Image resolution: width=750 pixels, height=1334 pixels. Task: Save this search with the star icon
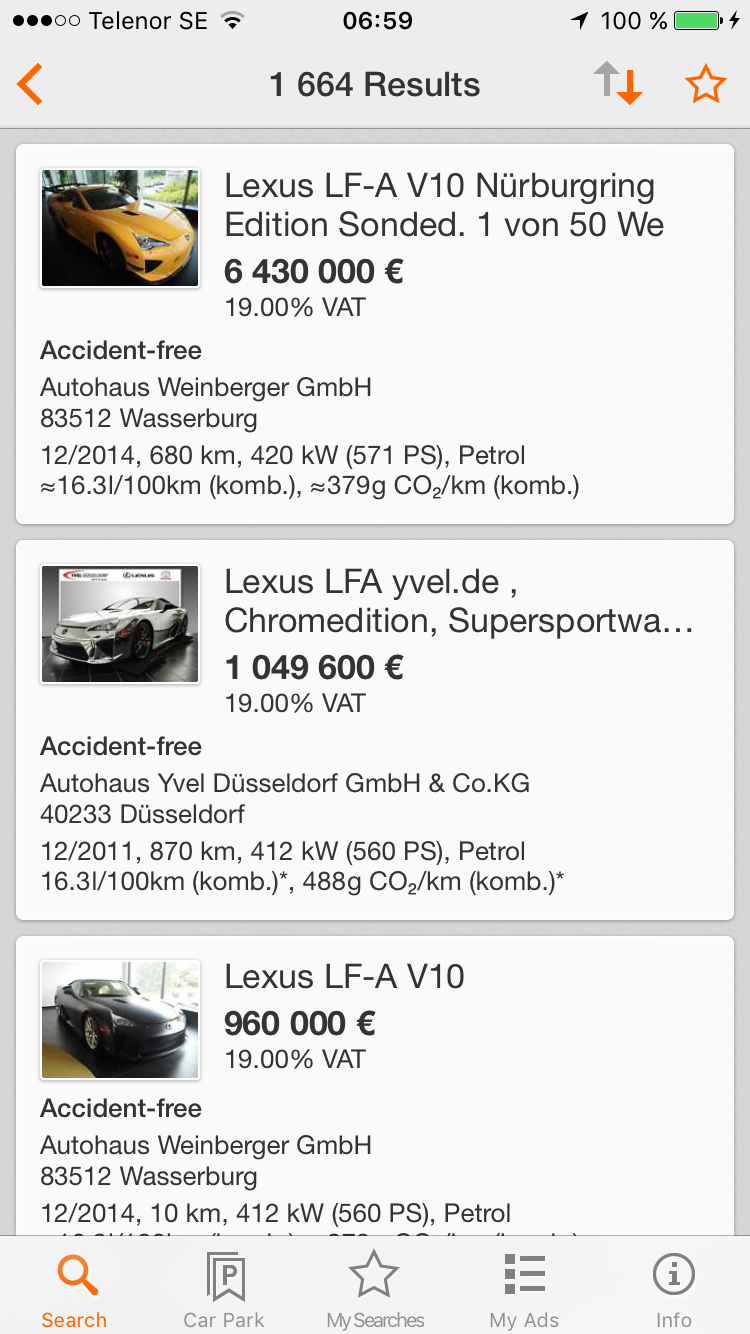706,84
